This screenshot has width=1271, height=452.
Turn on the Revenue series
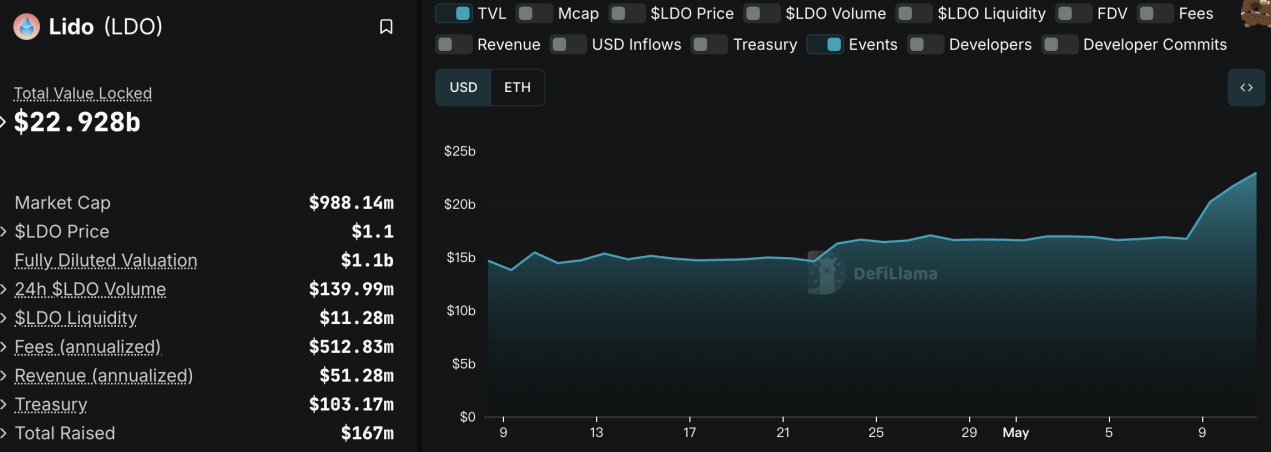coord(454,44)
